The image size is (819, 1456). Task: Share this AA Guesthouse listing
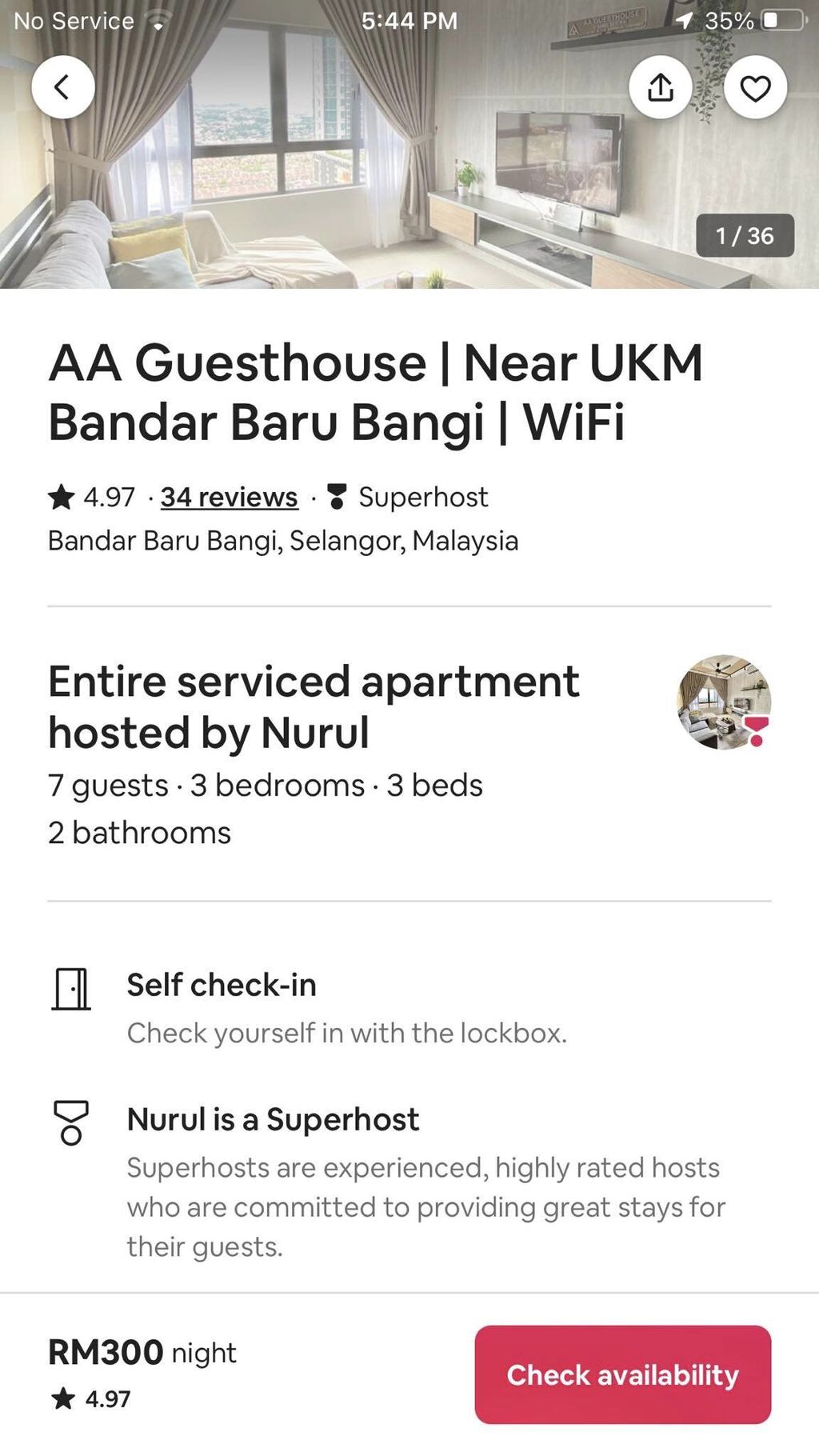pyautogui.click(x=660, y=87)
